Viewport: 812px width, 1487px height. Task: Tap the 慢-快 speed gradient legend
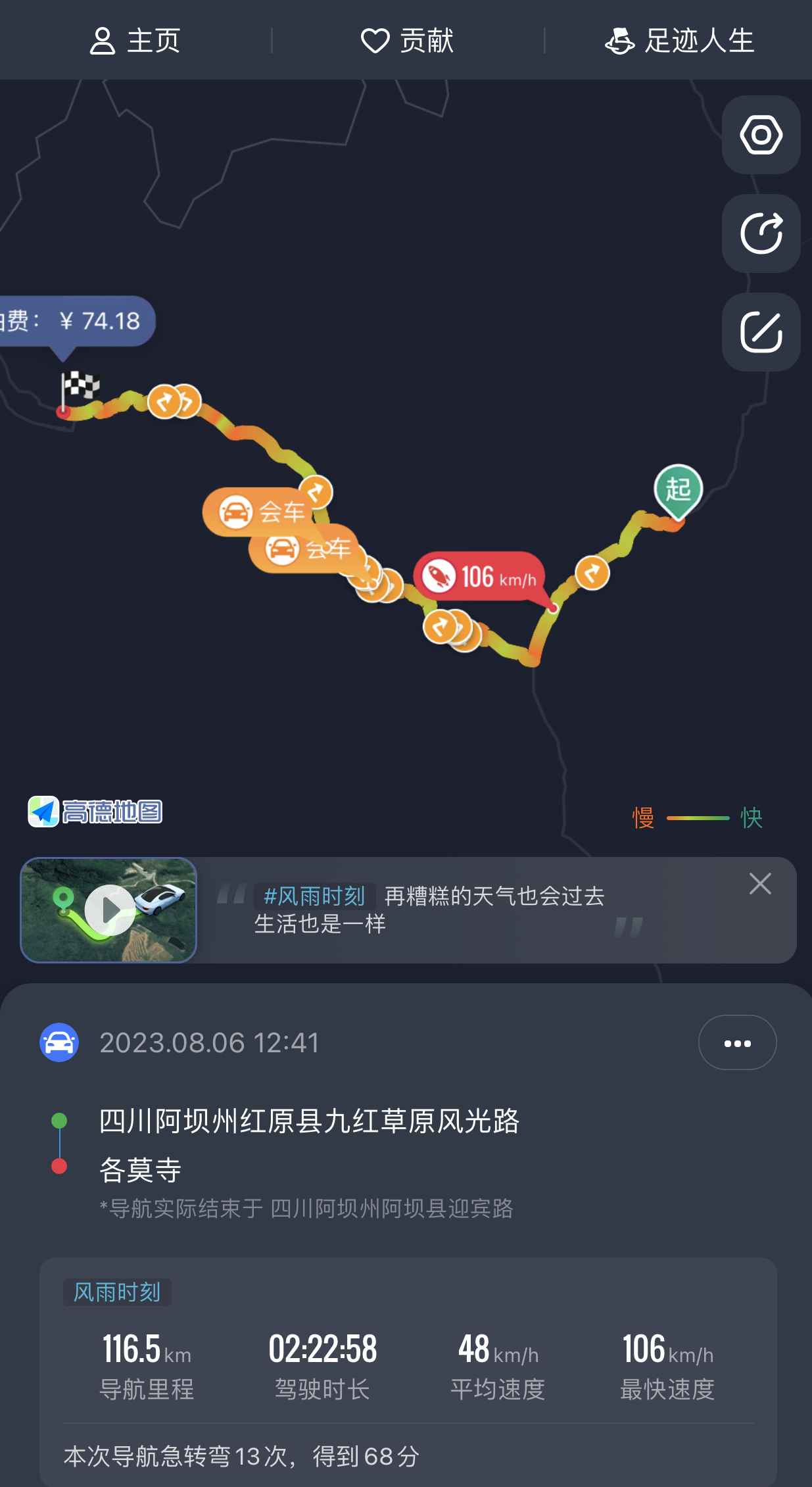pyautogui.click(x=699, y=817)
